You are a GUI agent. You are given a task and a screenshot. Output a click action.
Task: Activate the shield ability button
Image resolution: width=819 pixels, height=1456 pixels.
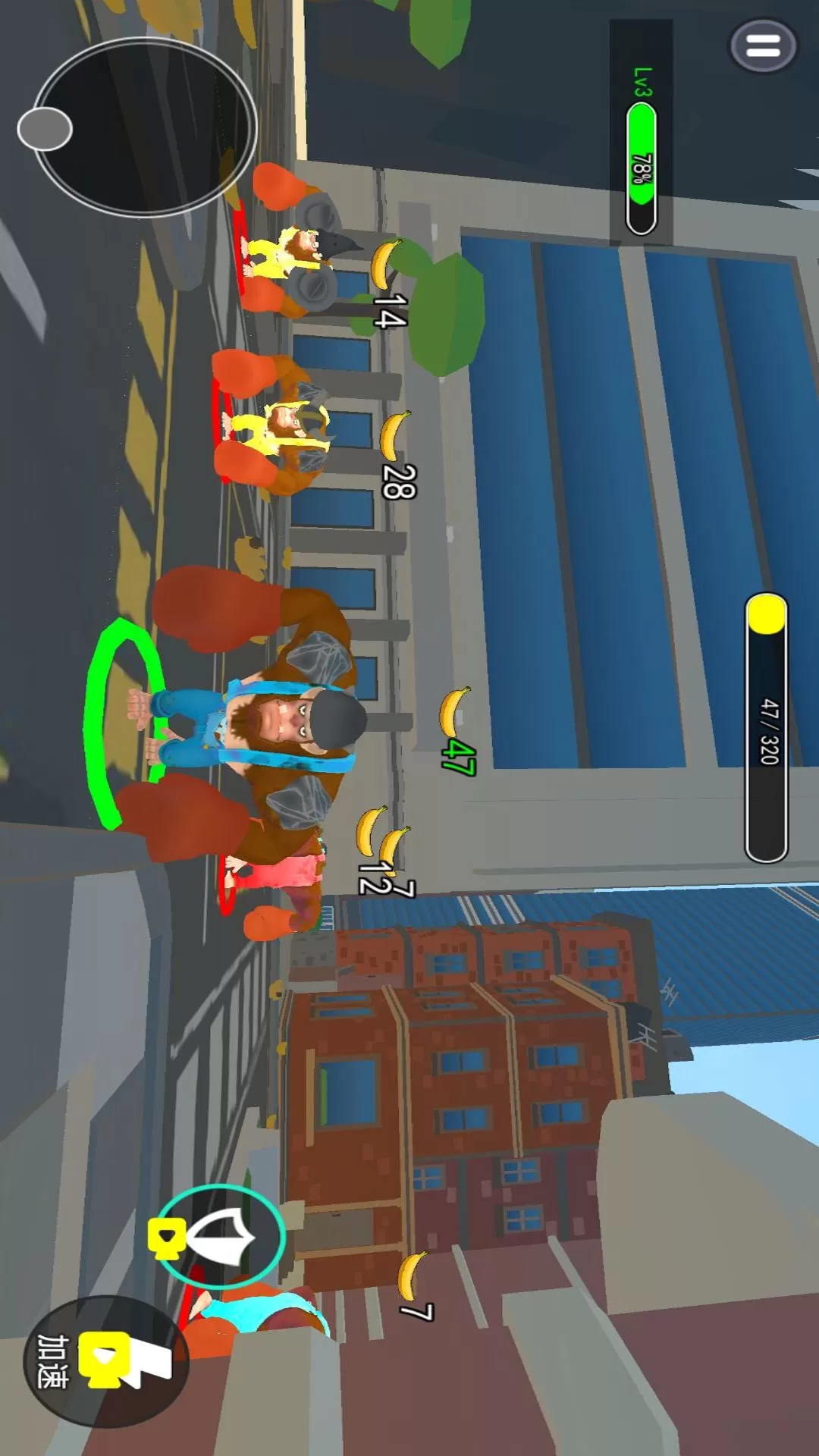coord(221,1236)
